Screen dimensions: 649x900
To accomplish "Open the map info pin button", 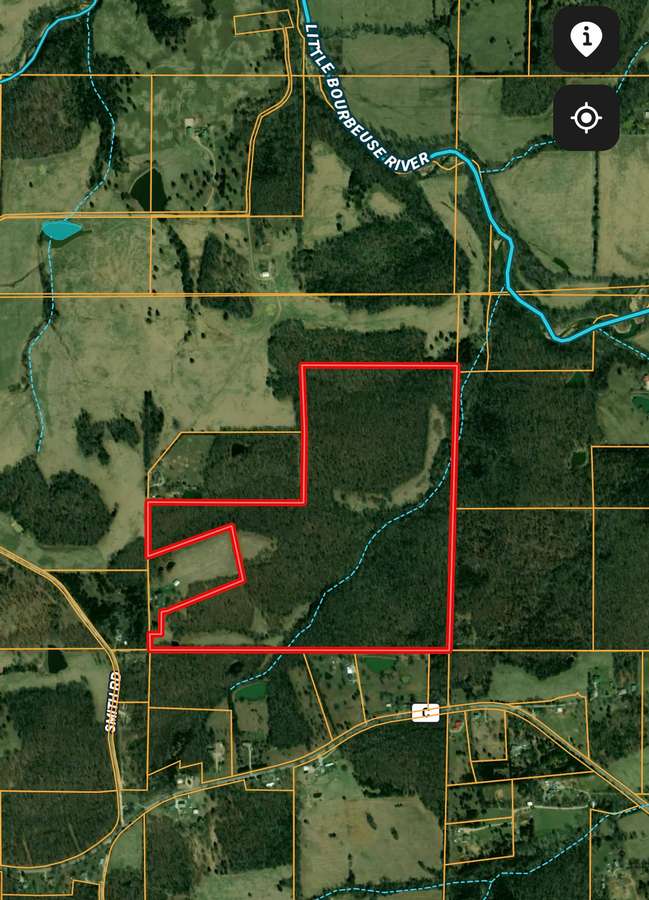I will [586, 40].
